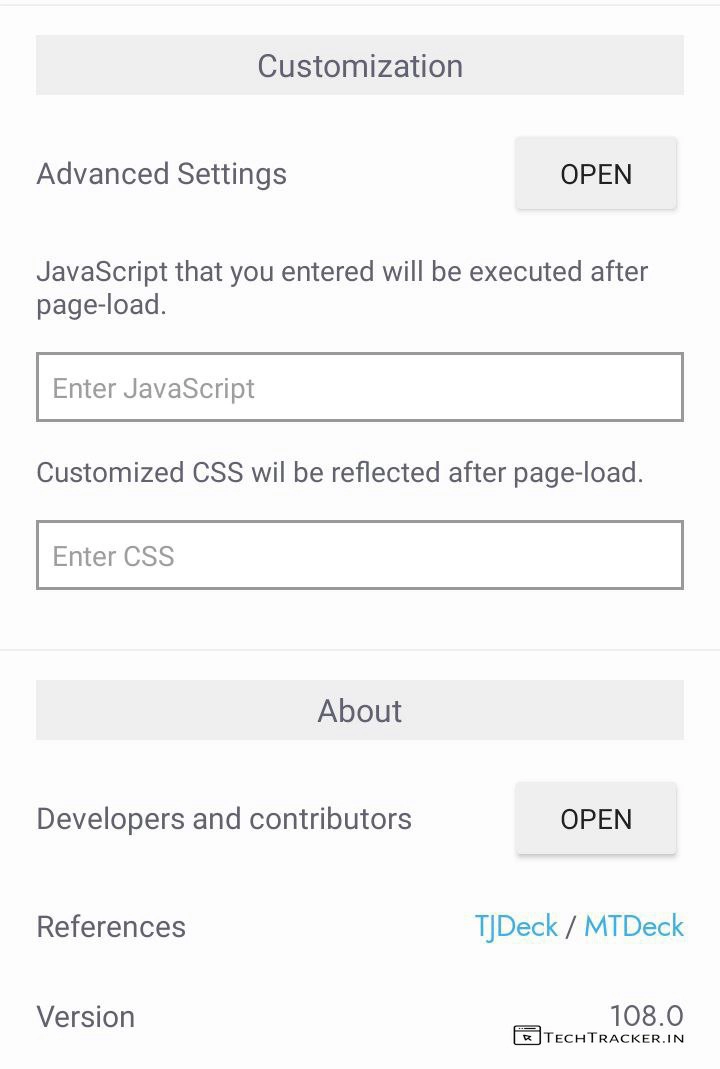
Task: Tap the Enter JavaScript field
Action: point(360,387)
